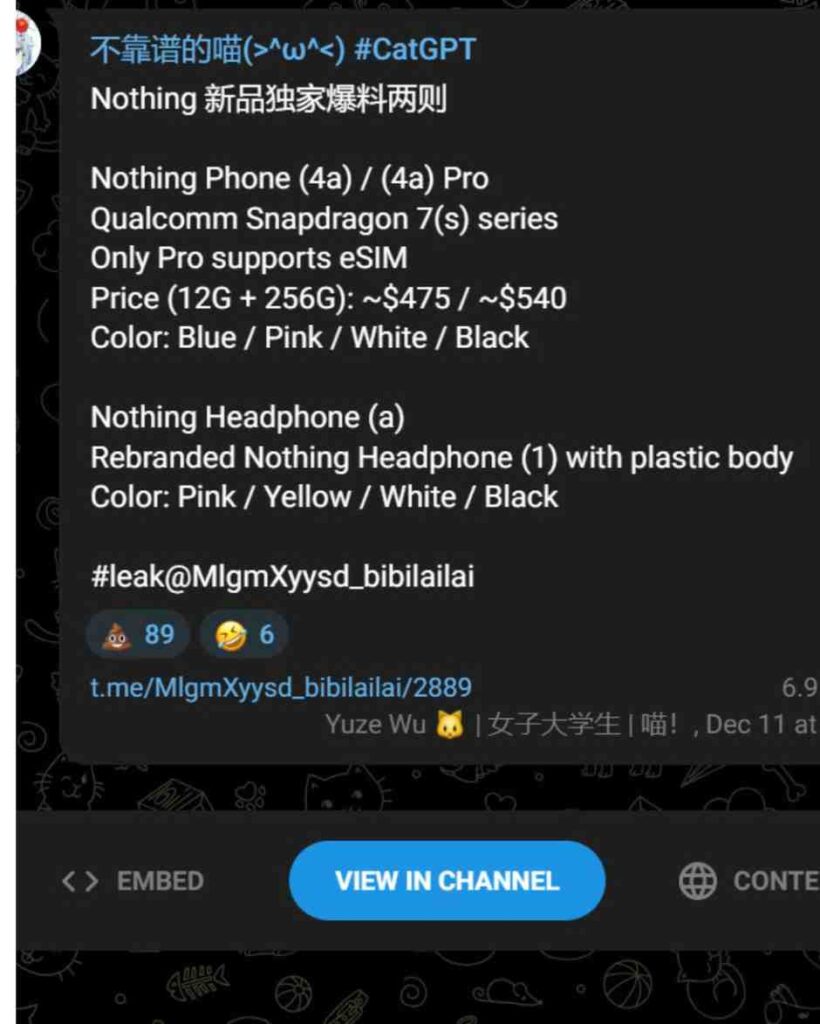Tap the #leak@MlgmXyysd_bibilailai hashtag
The width and height of the screenshot is (820, 1024).
(282, 576)
